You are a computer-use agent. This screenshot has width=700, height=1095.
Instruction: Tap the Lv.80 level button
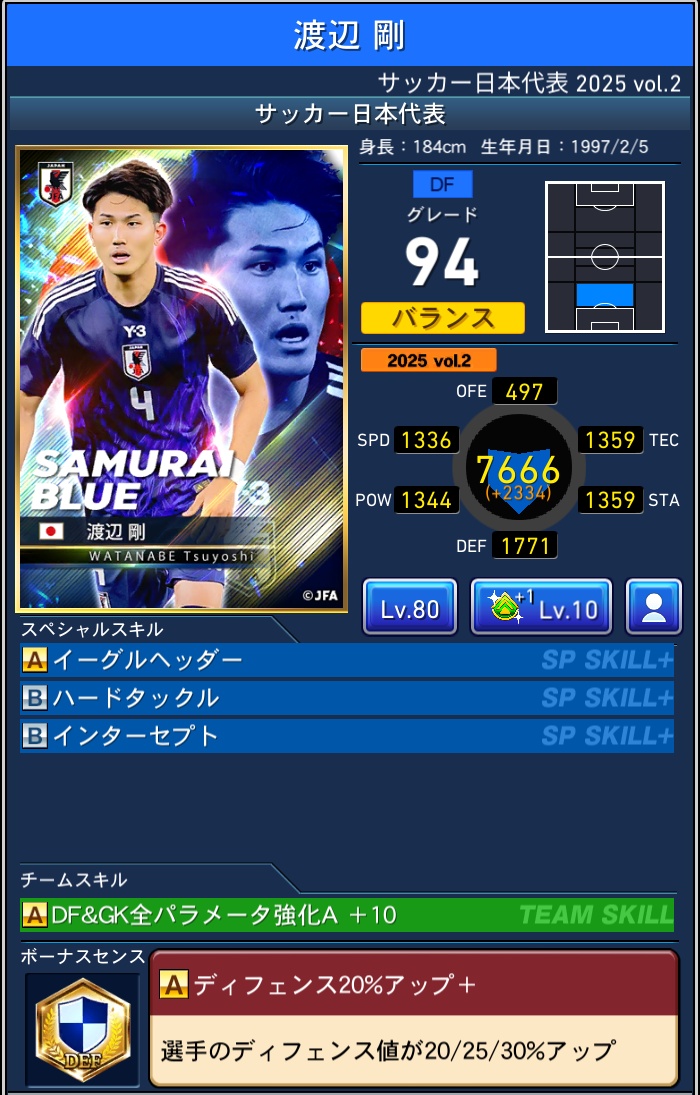click(410, 608)
